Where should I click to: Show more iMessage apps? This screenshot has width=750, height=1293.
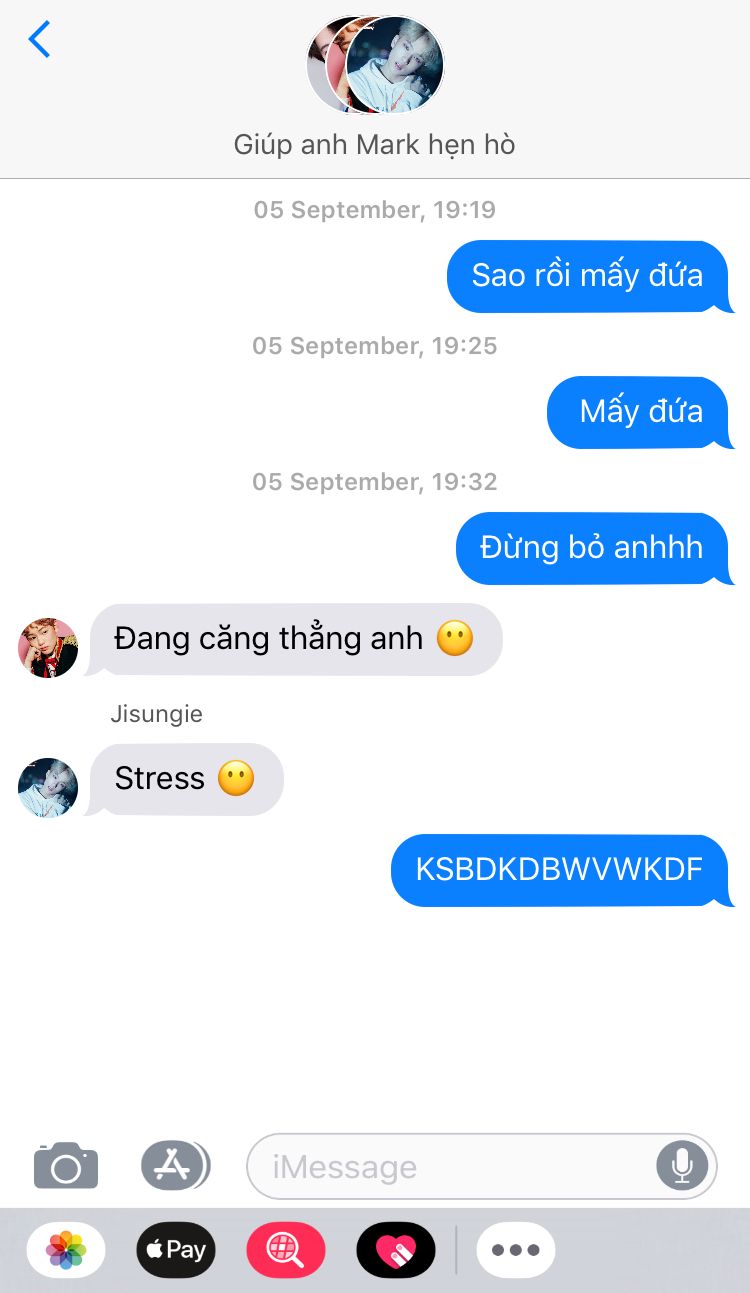coord(516,1249)
